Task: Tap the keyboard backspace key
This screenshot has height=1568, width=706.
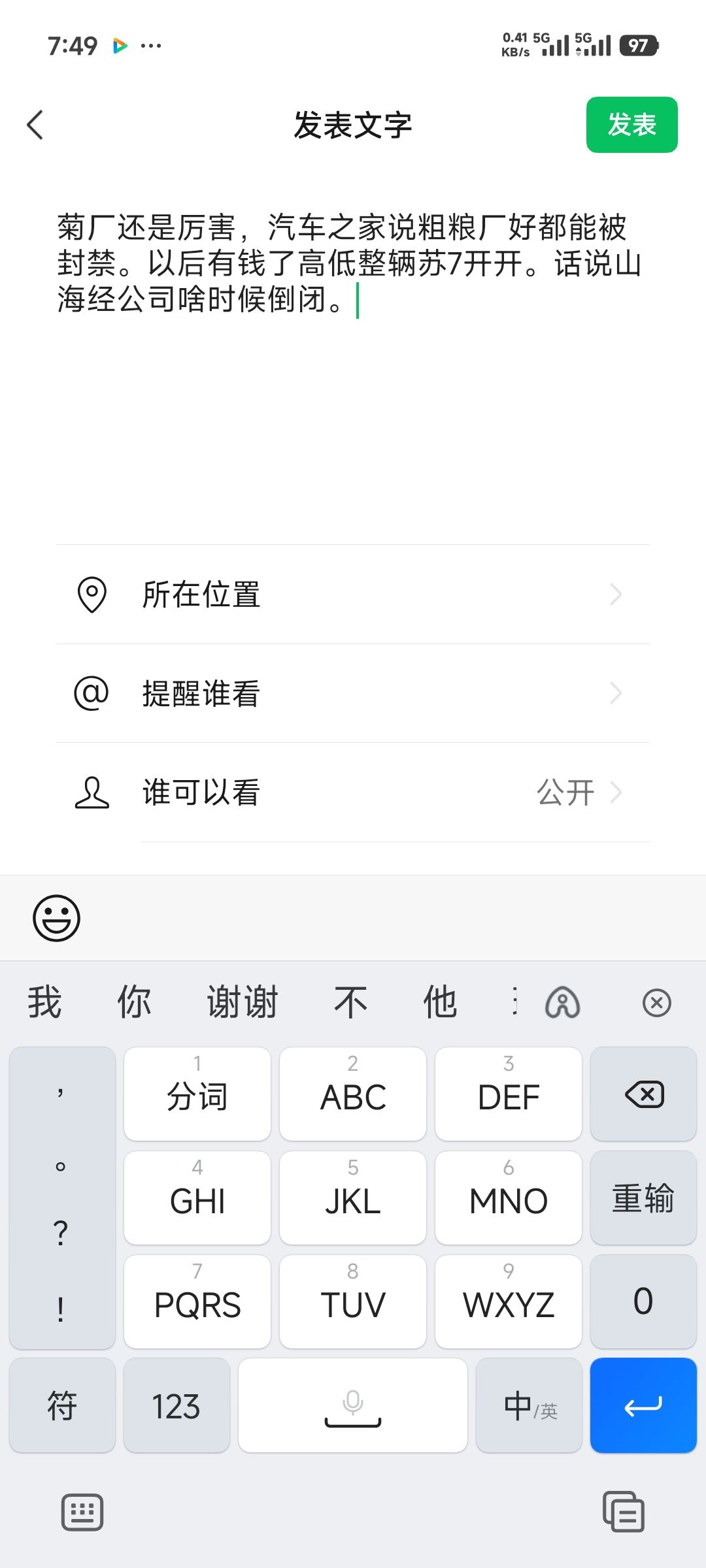Action: (643, 1094)
